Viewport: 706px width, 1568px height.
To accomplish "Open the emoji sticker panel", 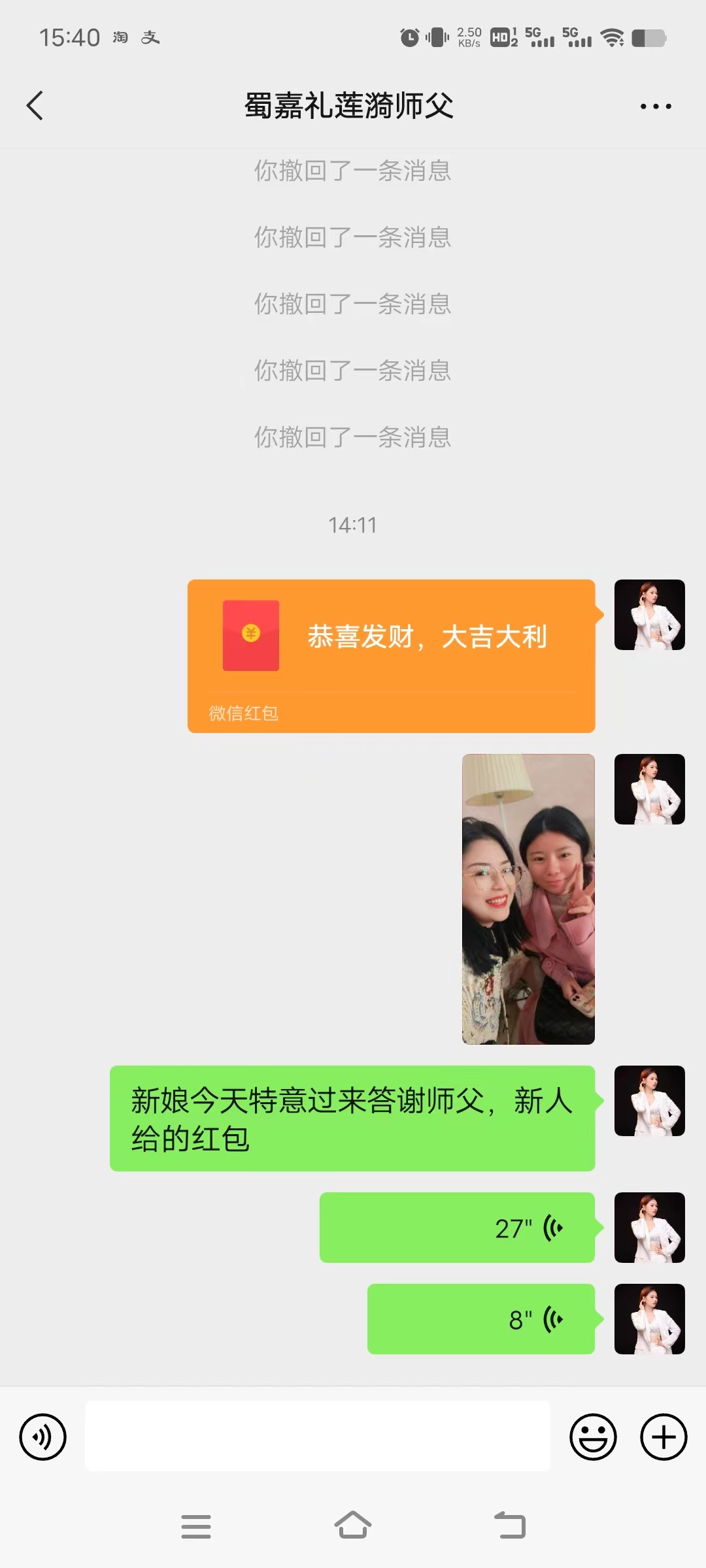I will 593,1437.
